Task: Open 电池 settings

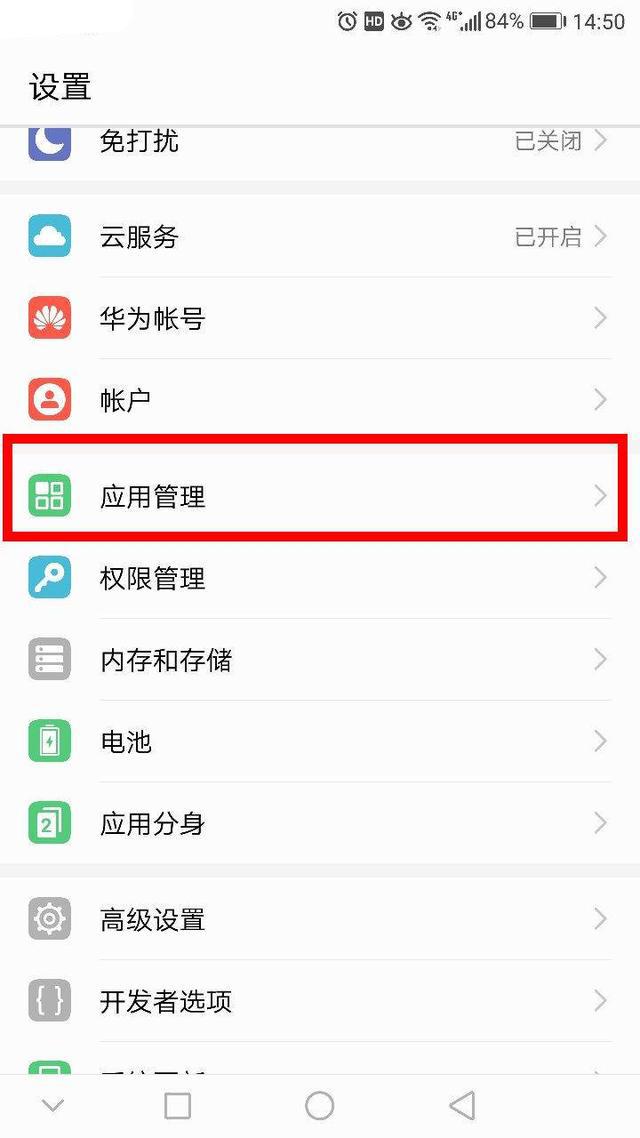Action: pyautogui.click(x=320, y=742)
